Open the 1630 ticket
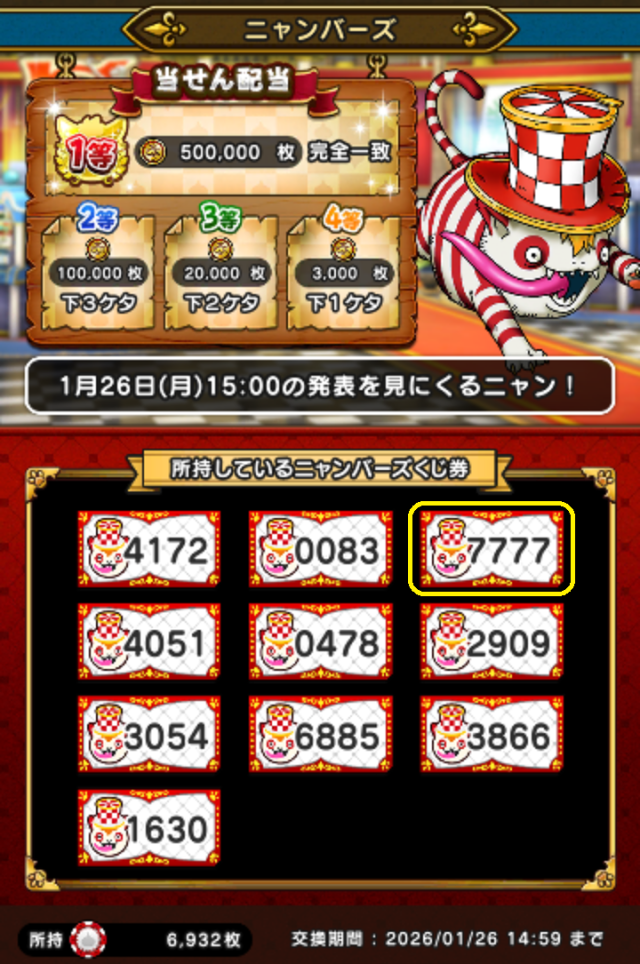Viewport: 640px width, 964px height. tap(149, 828)
